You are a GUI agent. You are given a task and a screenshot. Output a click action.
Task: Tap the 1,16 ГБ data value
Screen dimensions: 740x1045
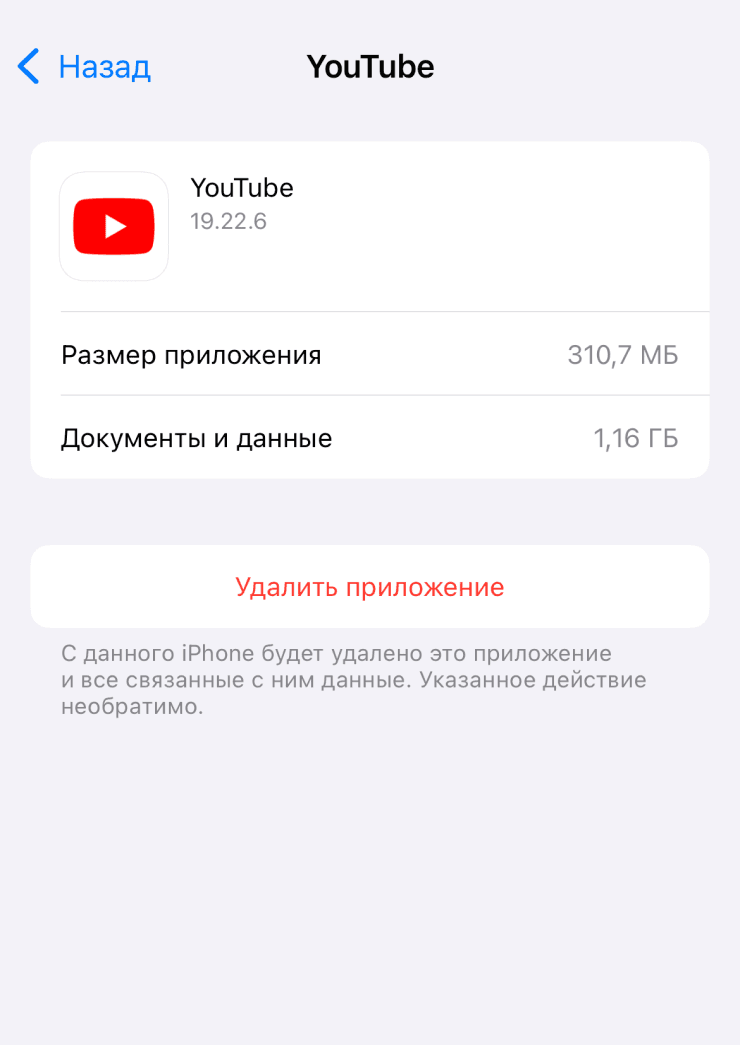click(636, 437)
